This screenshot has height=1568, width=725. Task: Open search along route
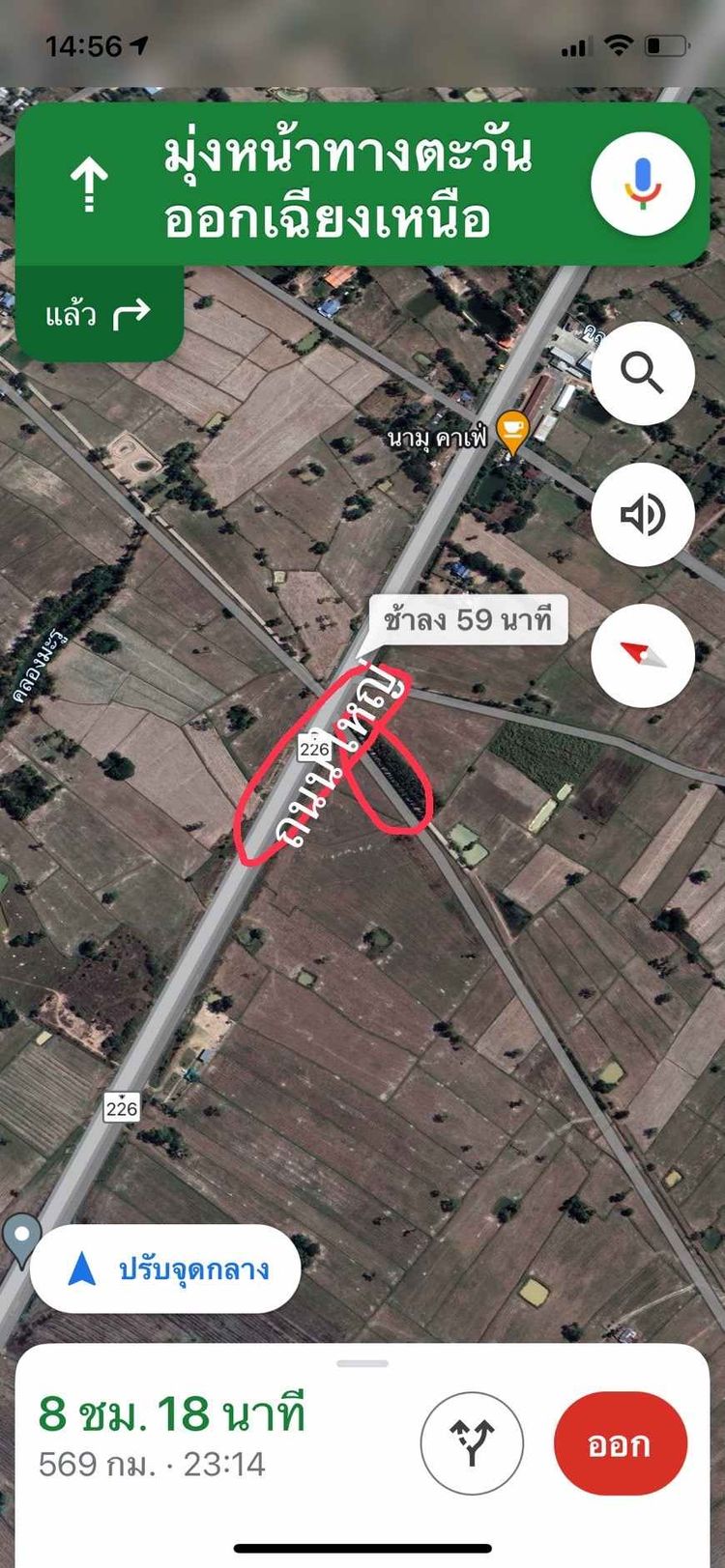tap(642, 371)
